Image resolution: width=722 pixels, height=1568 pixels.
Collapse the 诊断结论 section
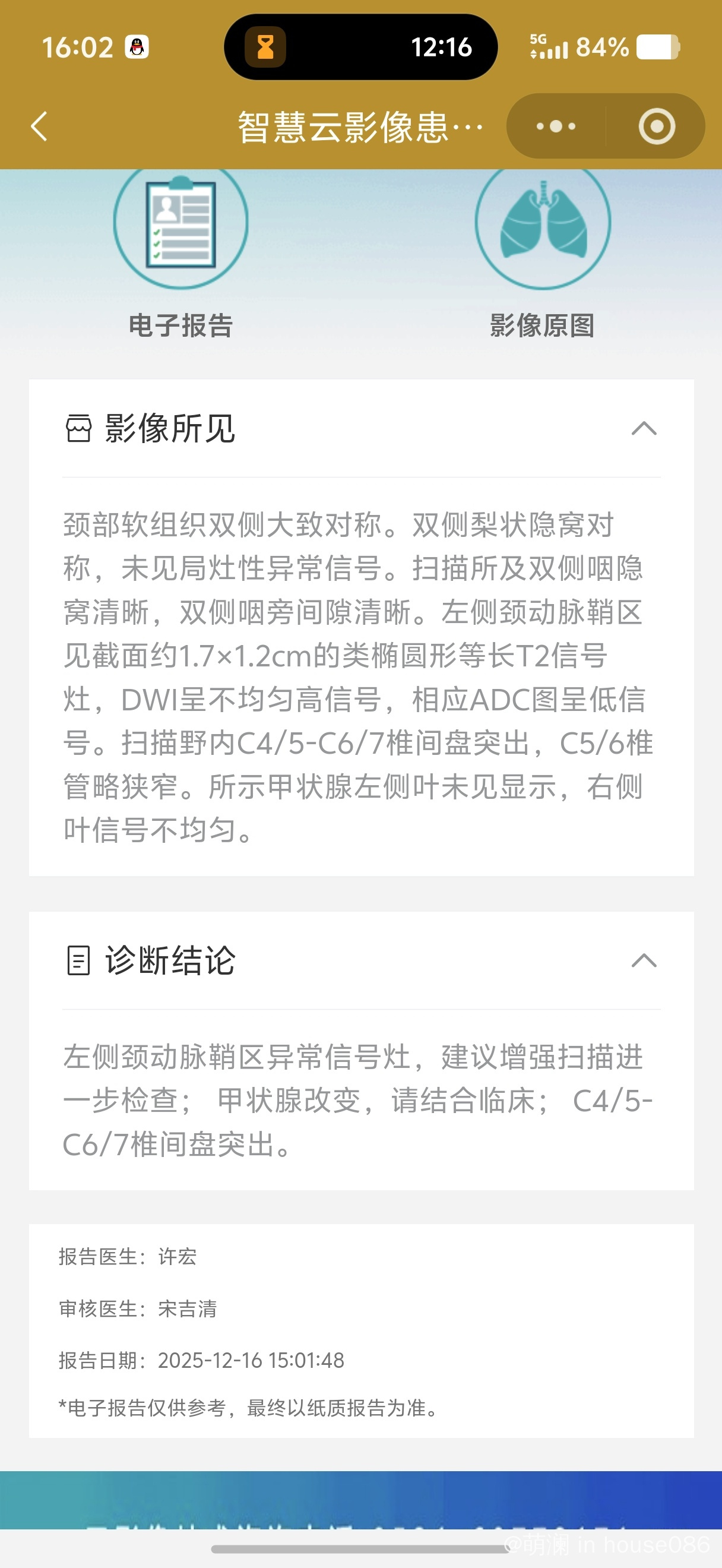[x=644, y=960]
